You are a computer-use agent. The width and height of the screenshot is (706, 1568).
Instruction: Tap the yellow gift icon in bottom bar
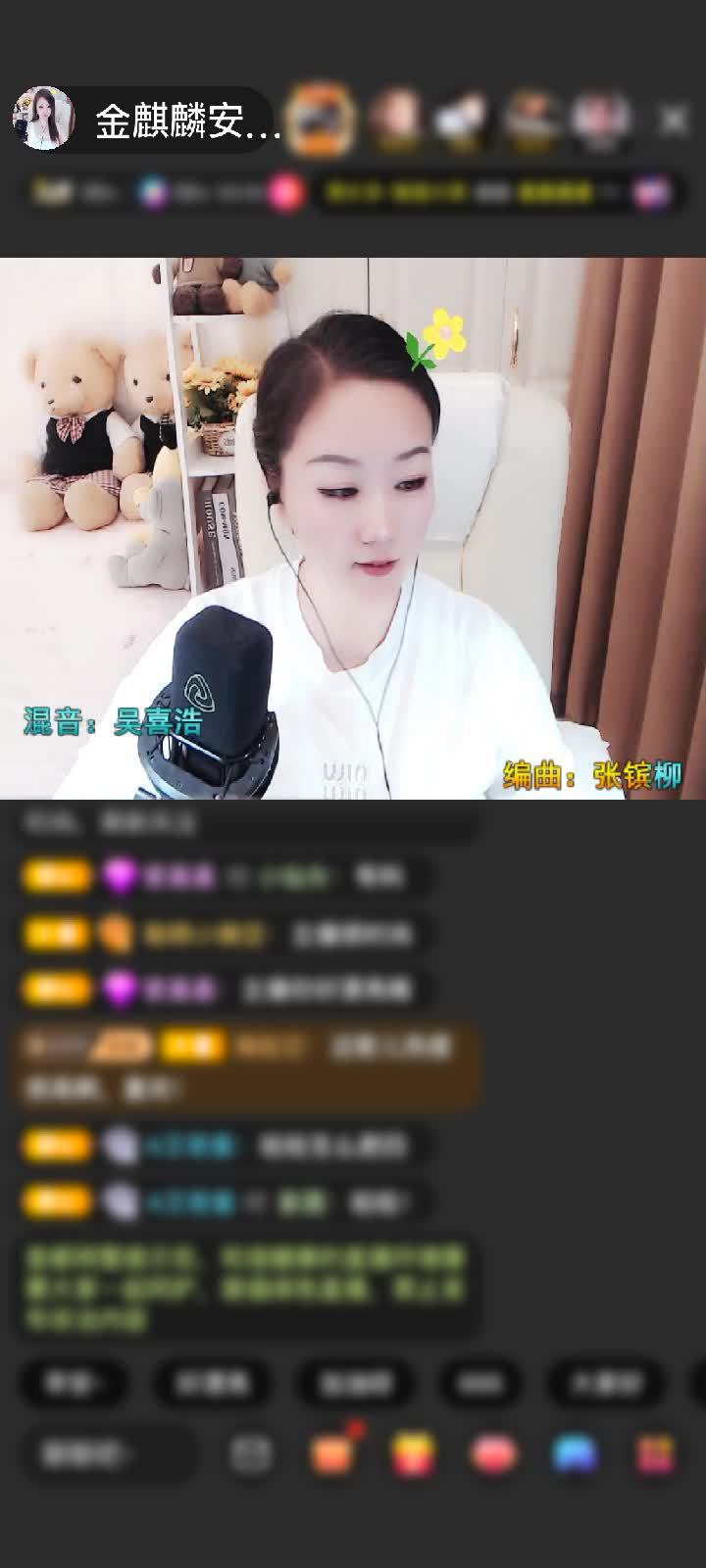click(412, 1457)
